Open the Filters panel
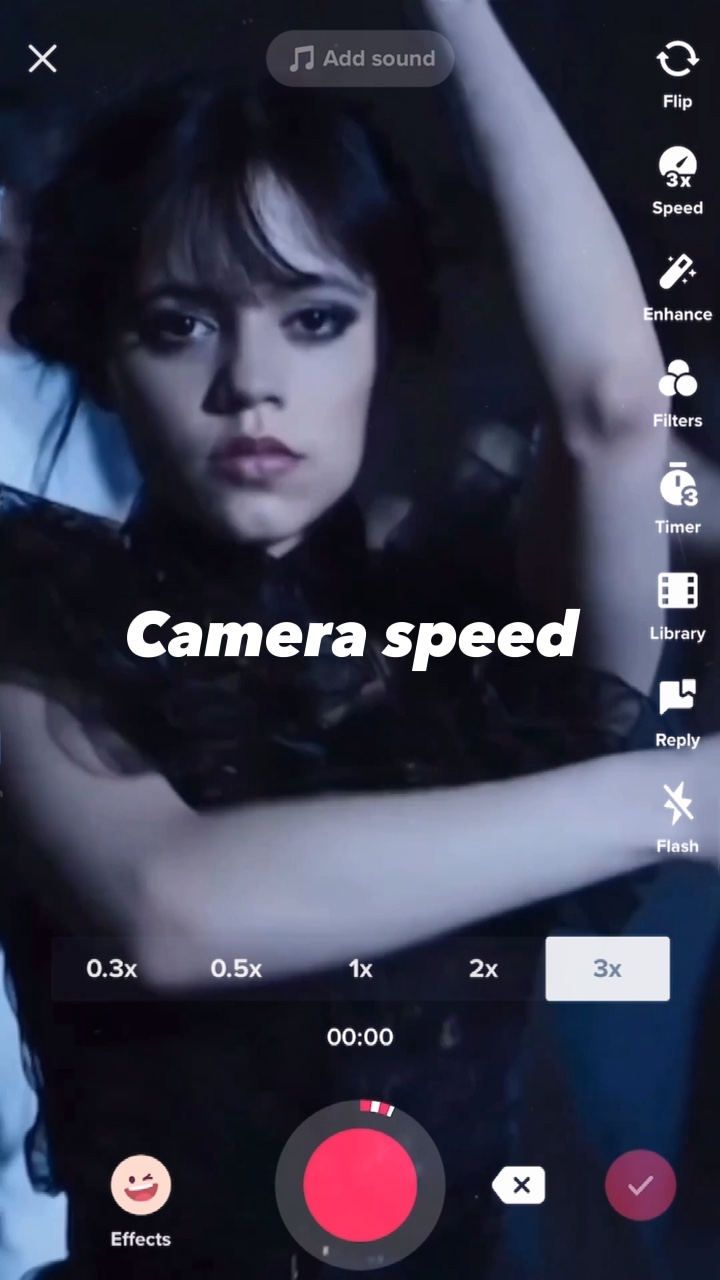This screenshot has height=1280, width=720. click(x=677, y=394)
